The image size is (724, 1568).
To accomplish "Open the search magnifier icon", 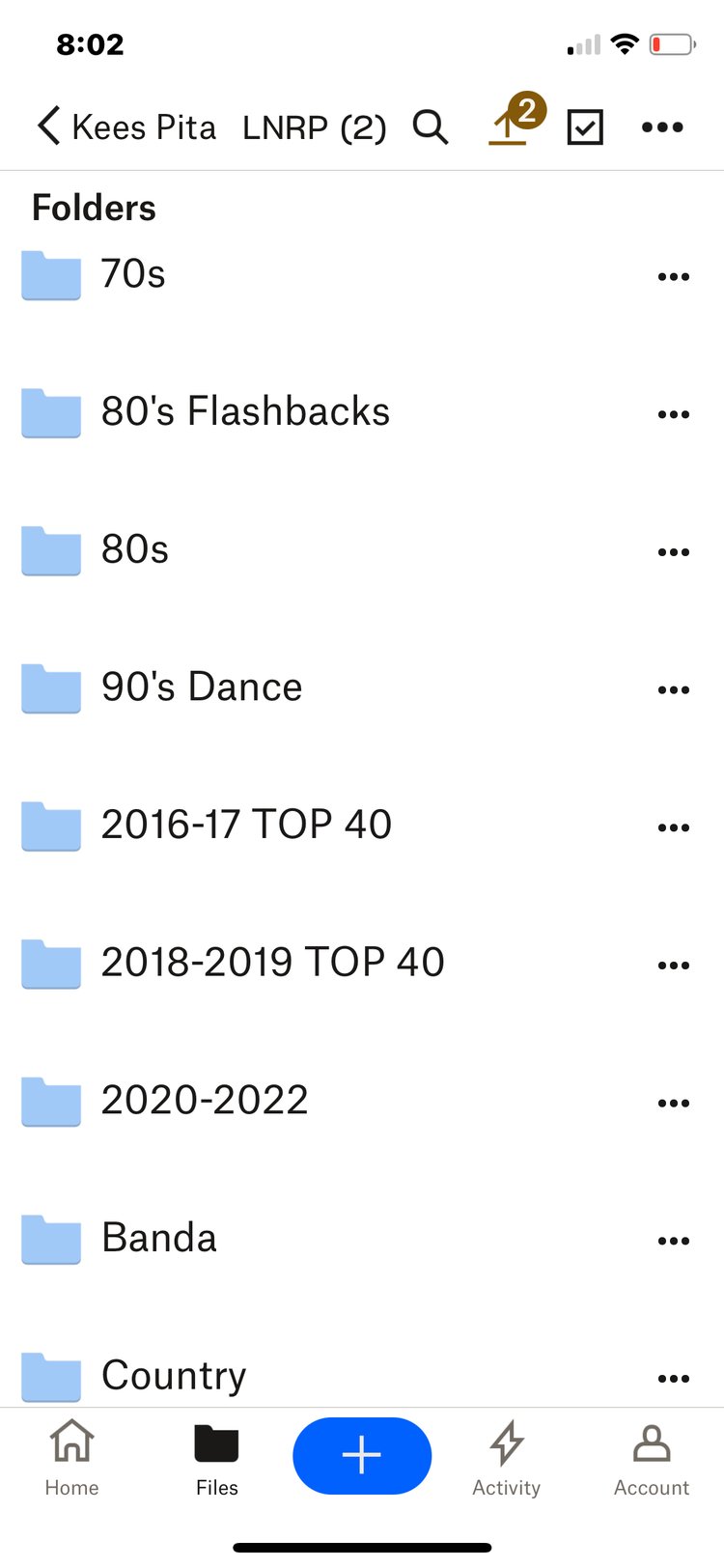I will coord(431,126).
